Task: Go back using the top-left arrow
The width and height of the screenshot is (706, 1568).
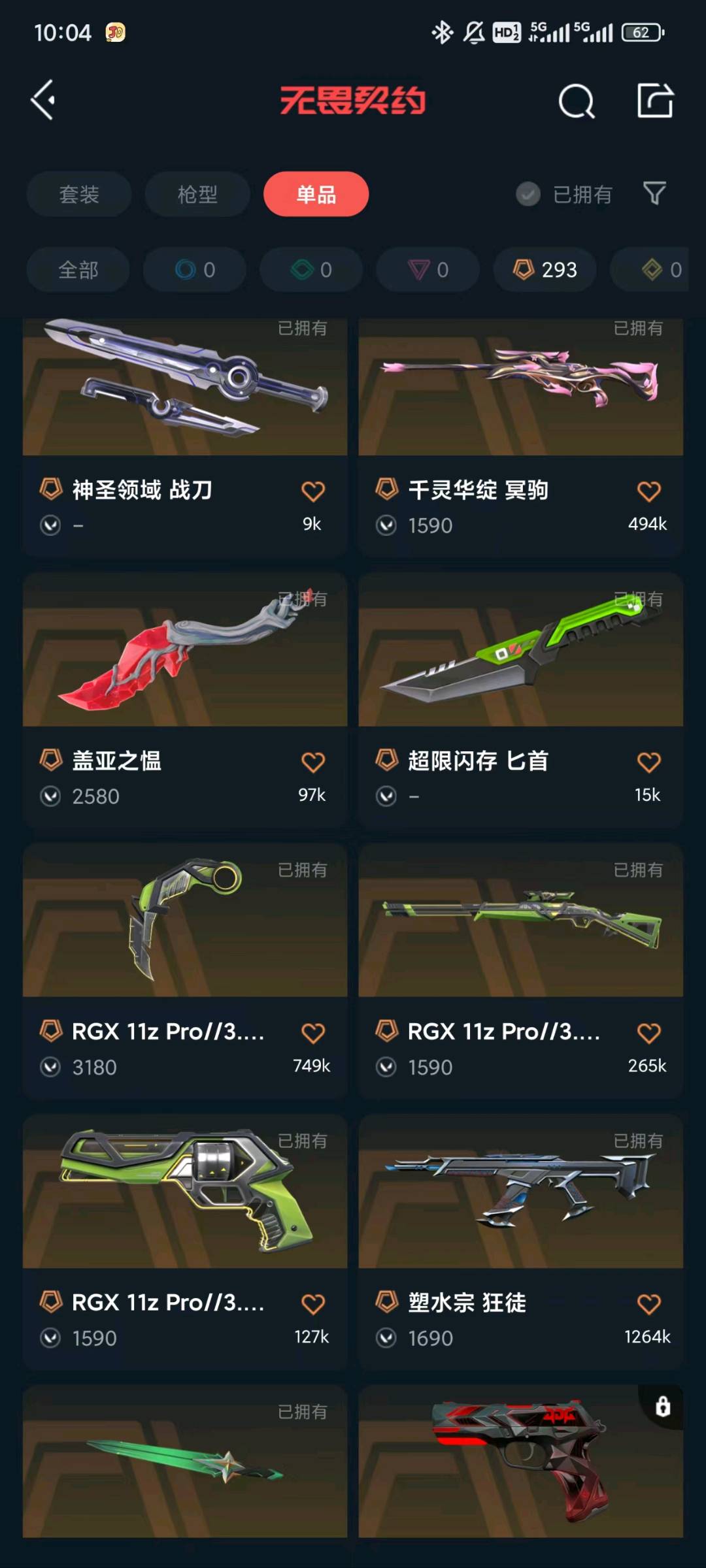Action: (44, 101)
